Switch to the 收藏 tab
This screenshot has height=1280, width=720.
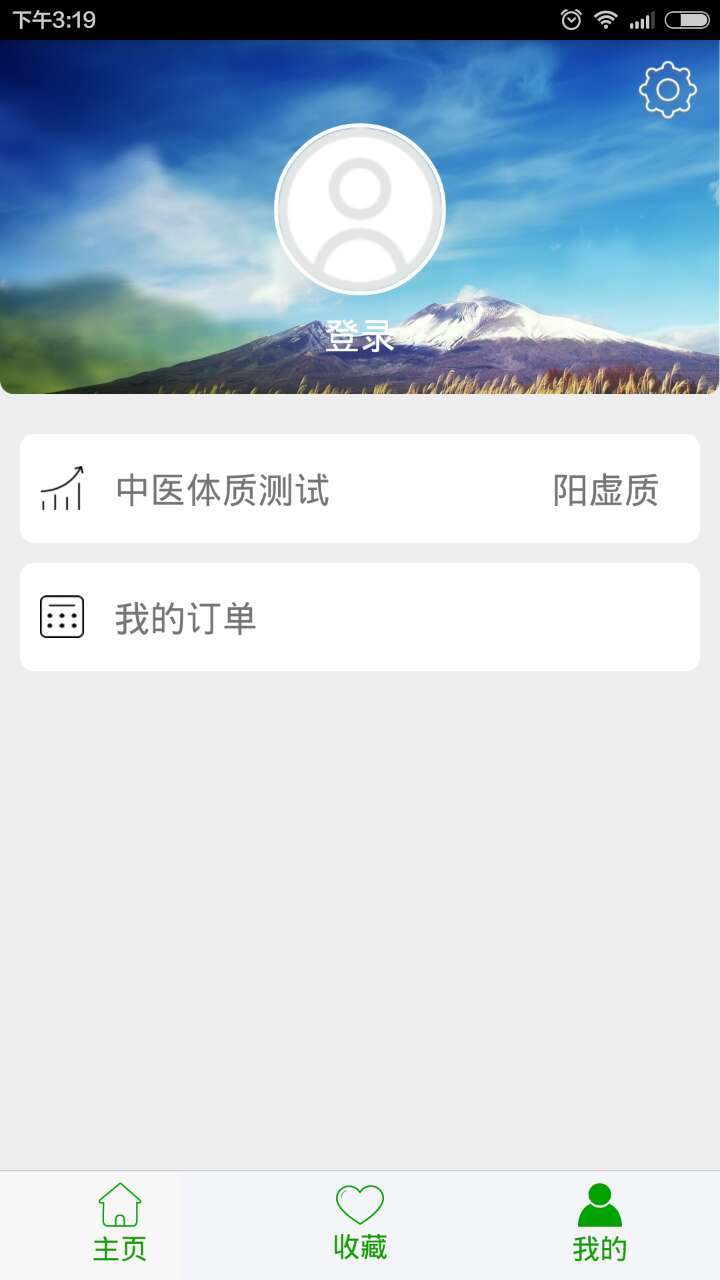360,1223
